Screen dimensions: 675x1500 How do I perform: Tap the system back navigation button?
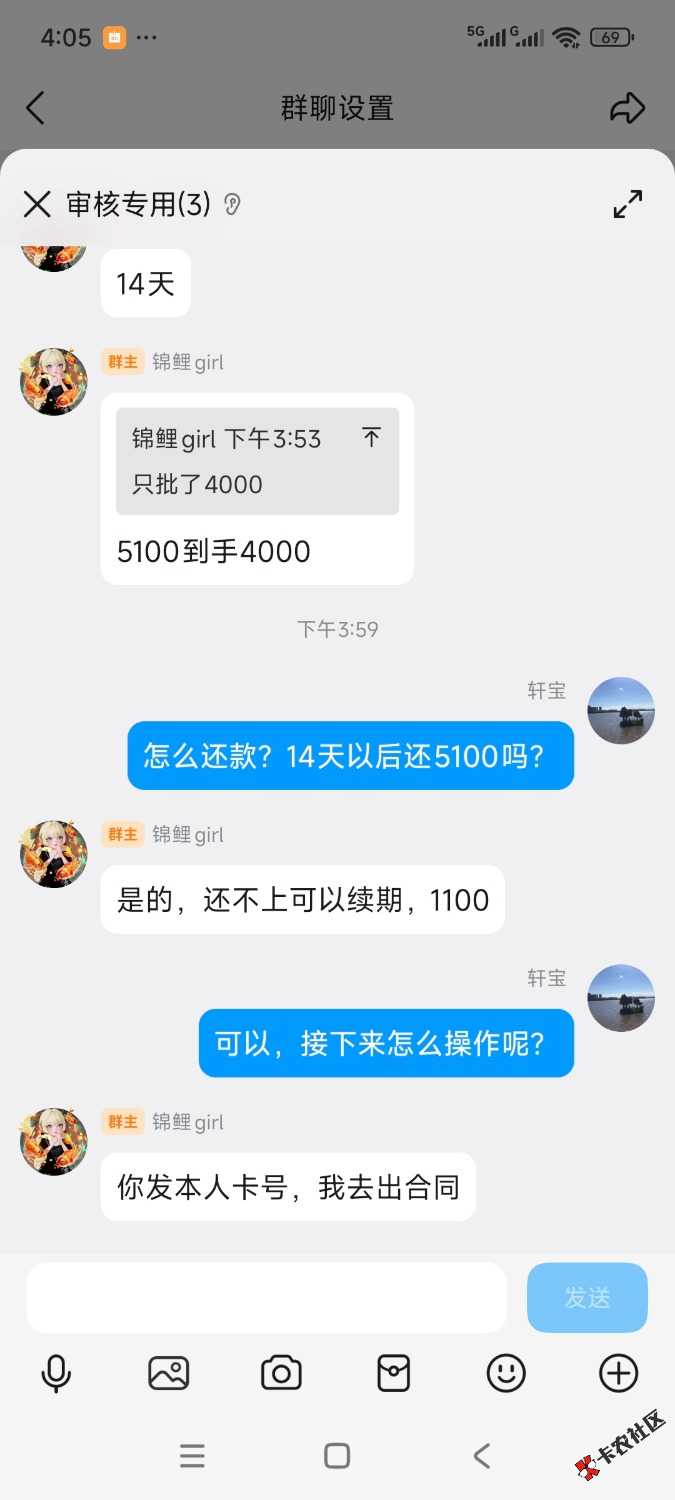[482, 1455]
